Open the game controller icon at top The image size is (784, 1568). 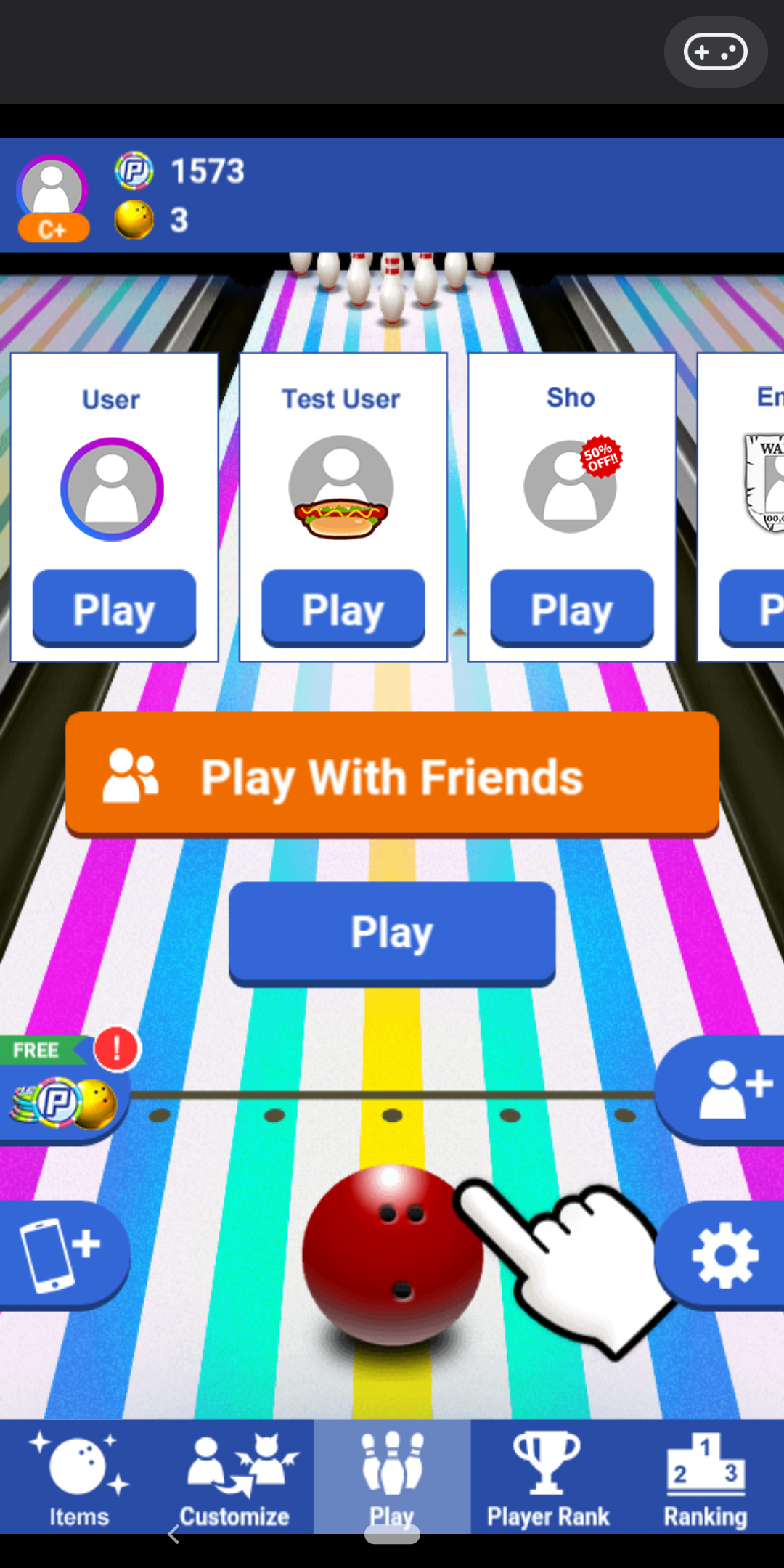[715, 52]
